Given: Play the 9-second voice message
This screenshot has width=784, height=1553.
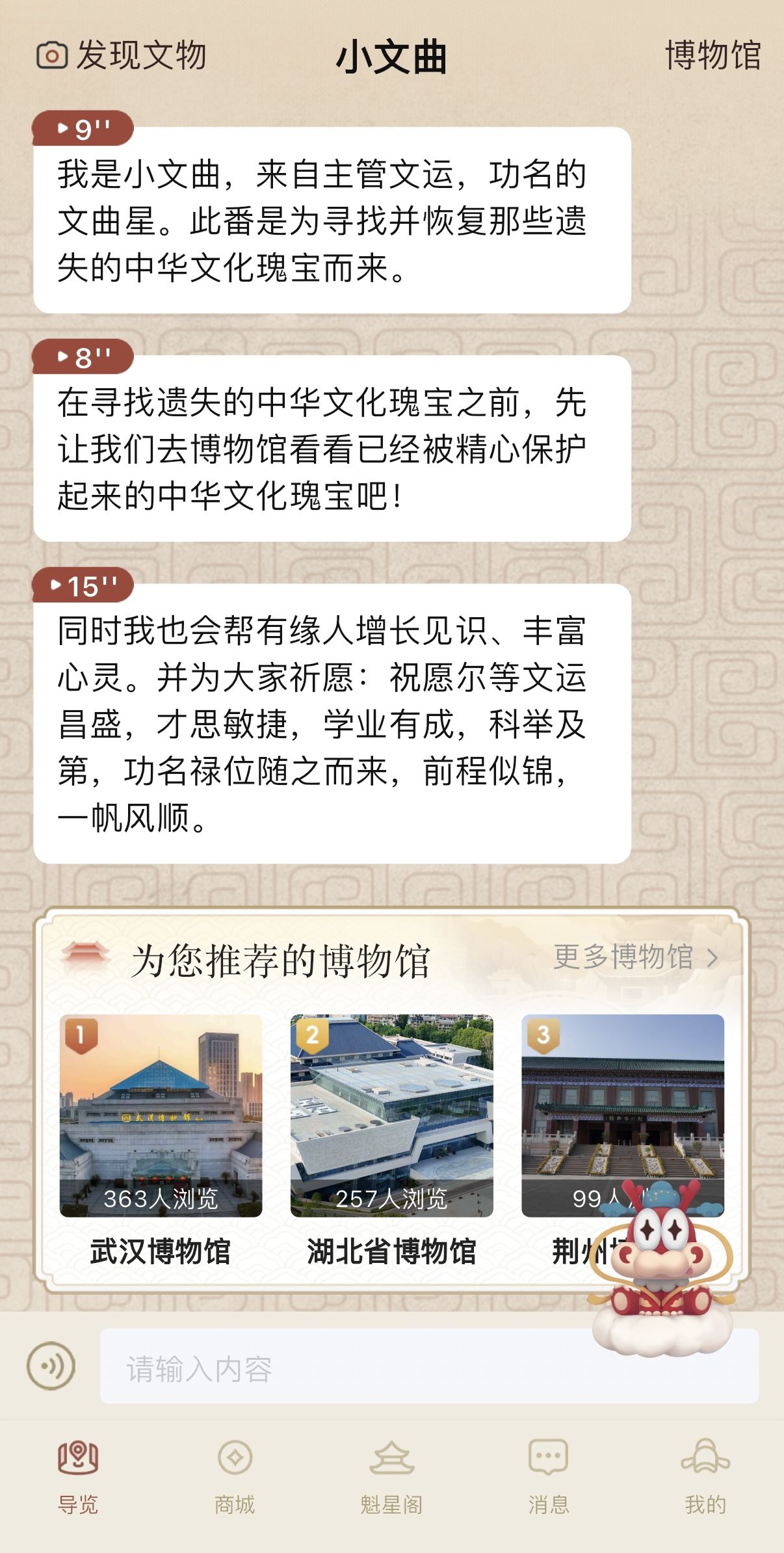Looking at the screenshot, I should point(83,129).
